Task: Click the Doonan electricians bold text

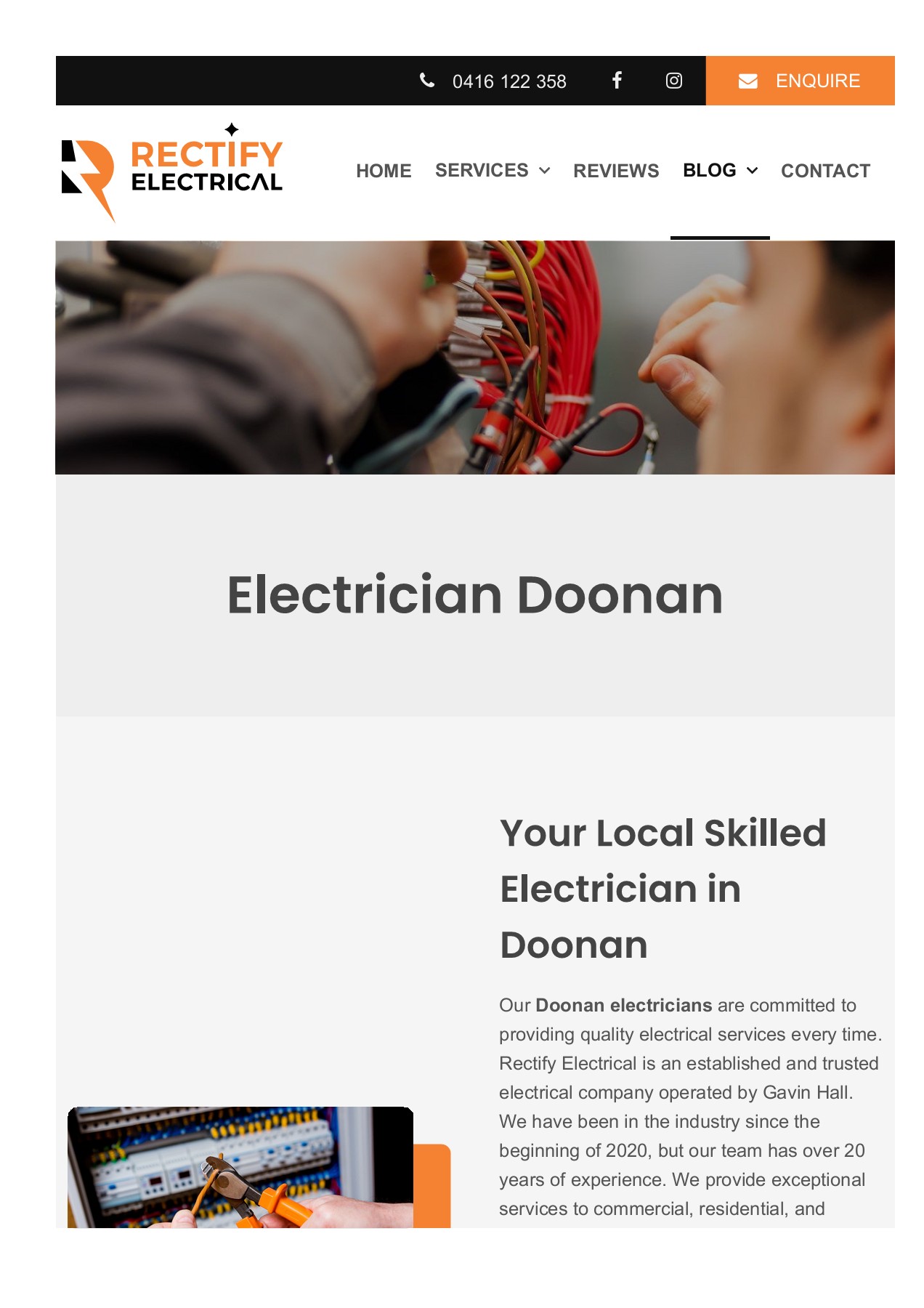Action: 623,1005
